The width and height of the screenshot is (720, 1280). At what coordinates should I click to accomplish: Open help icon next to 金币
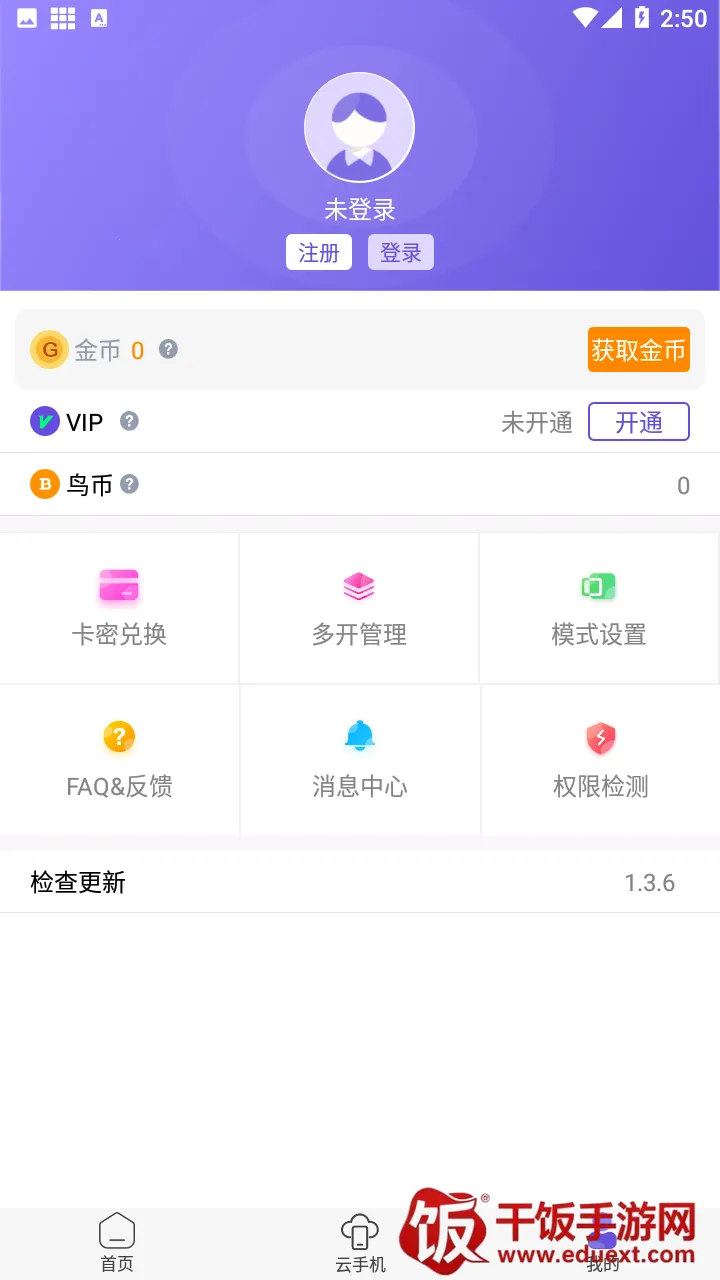[x=169, y=349]
